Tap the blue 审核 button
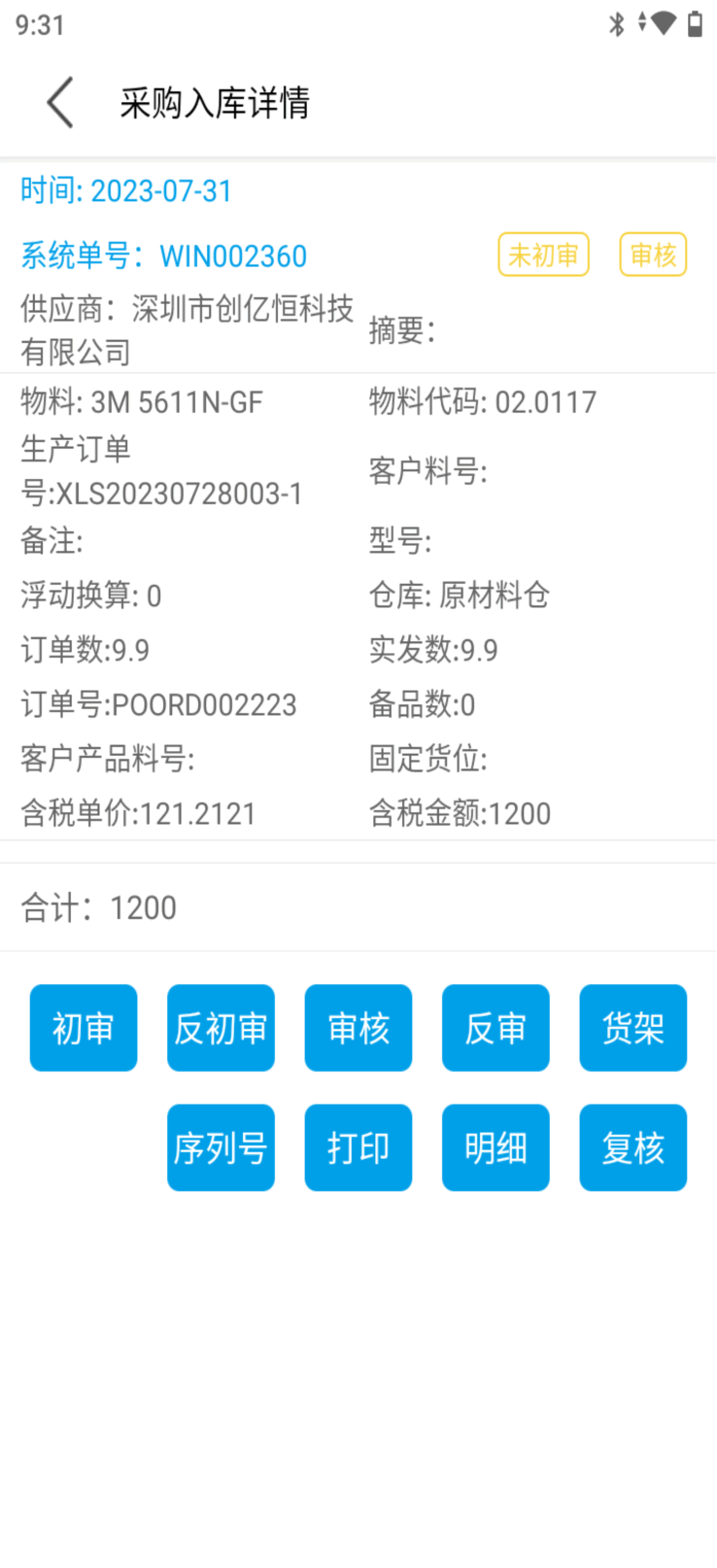The width and height of the screenshot is (717, 1568). pos(358,1028)
